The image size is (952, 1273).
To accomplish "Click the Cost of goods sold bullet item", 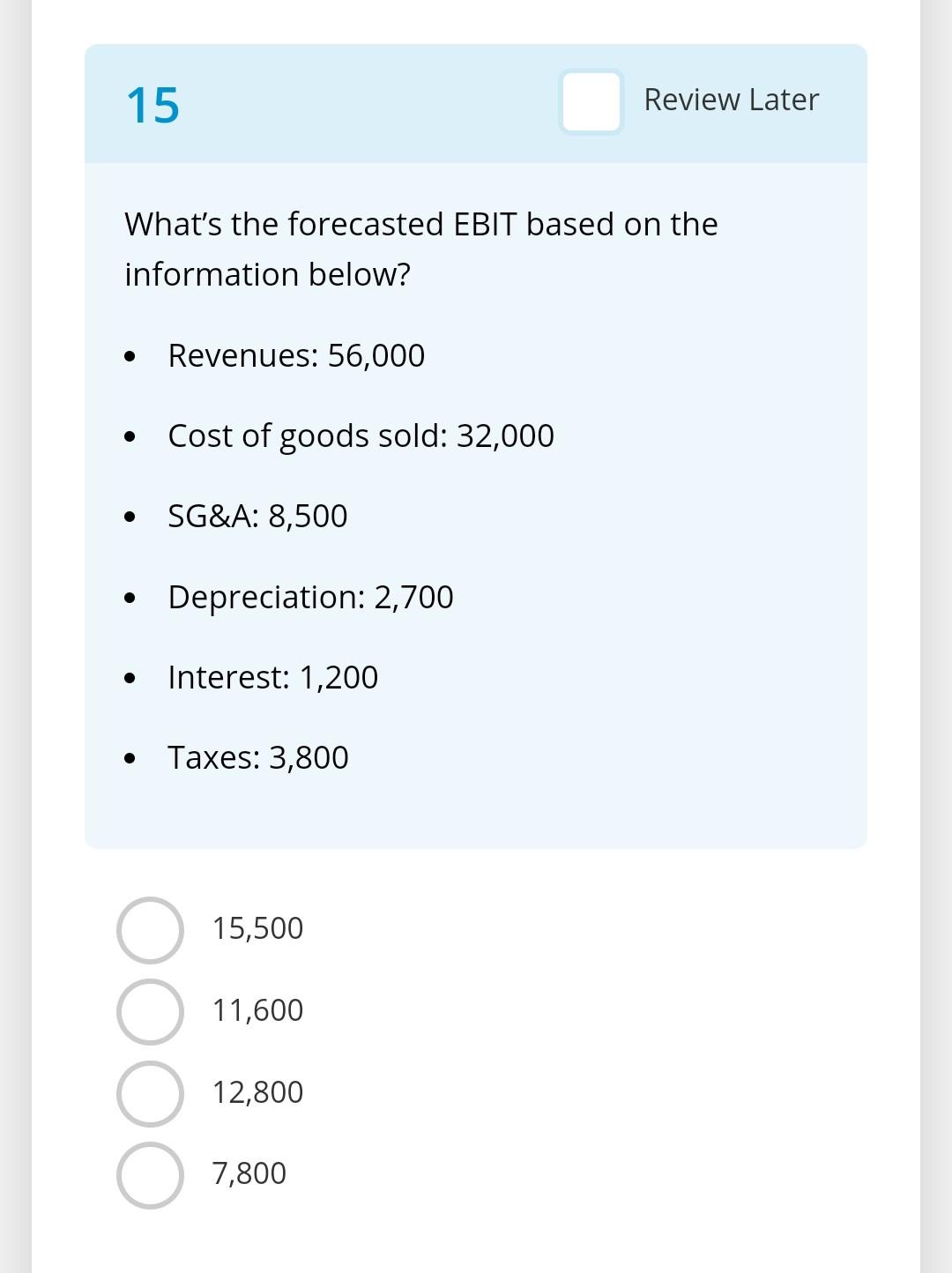I will (x=361, y=436).
